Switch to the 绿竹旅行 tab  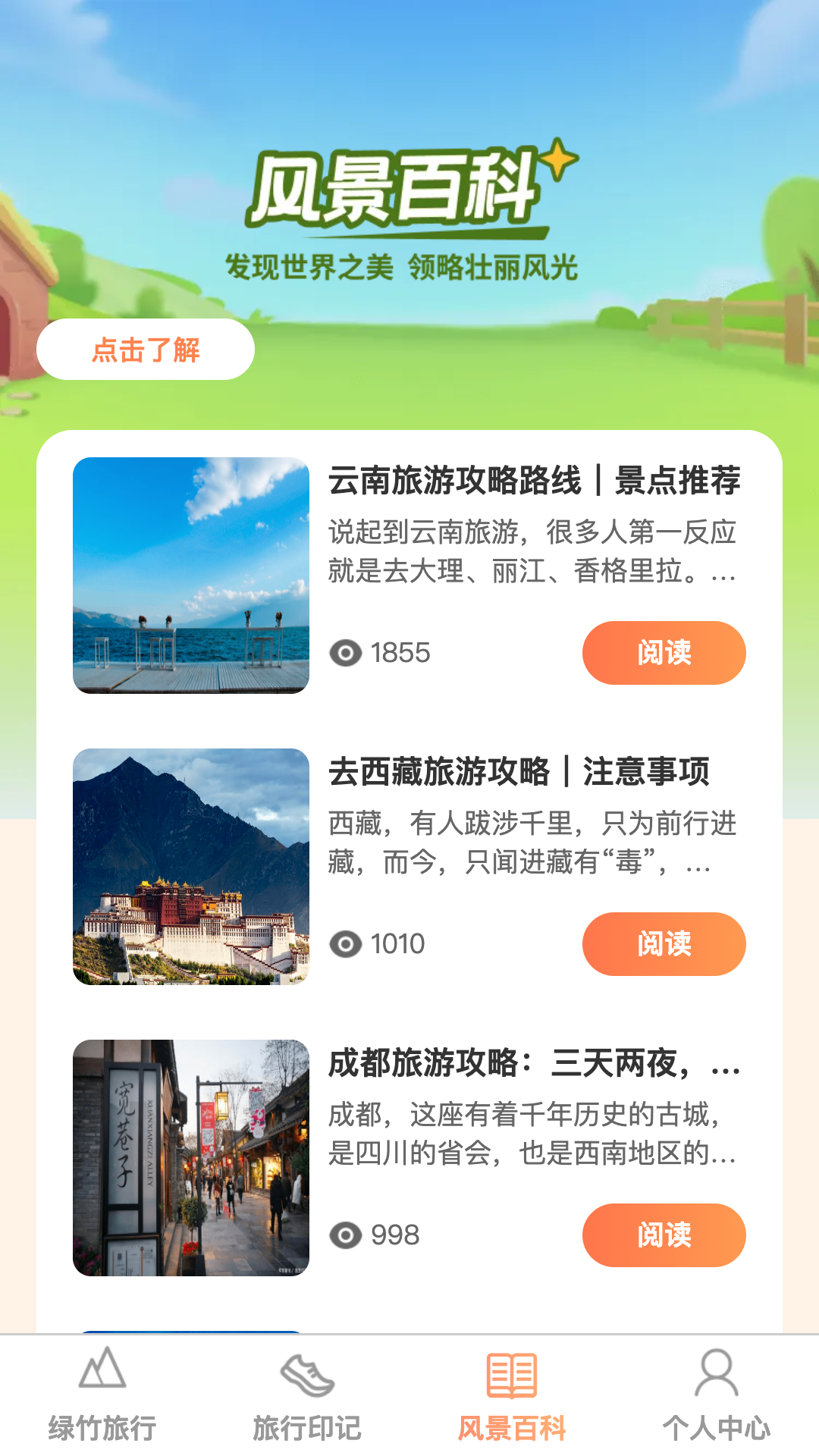pyautogui.click(x=102, y=1395)
